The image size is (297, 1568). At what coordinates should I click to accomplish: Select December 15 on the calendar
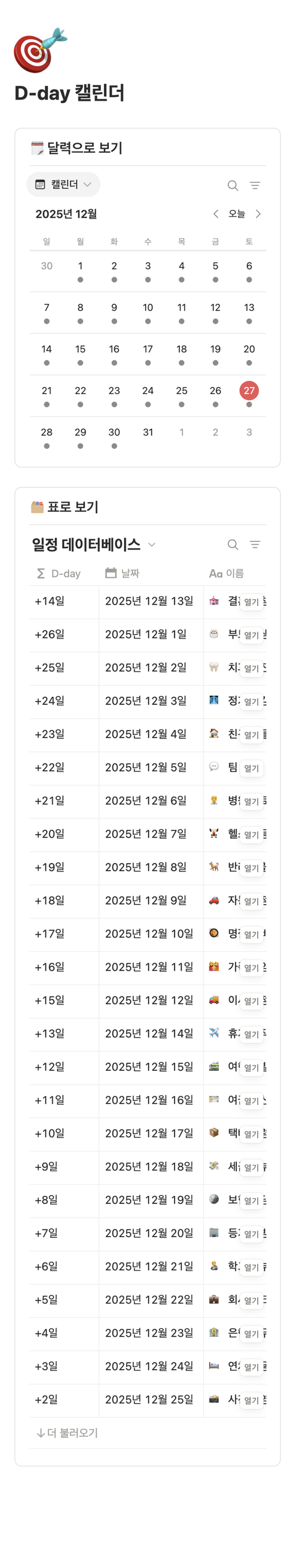tap(80, 349)
